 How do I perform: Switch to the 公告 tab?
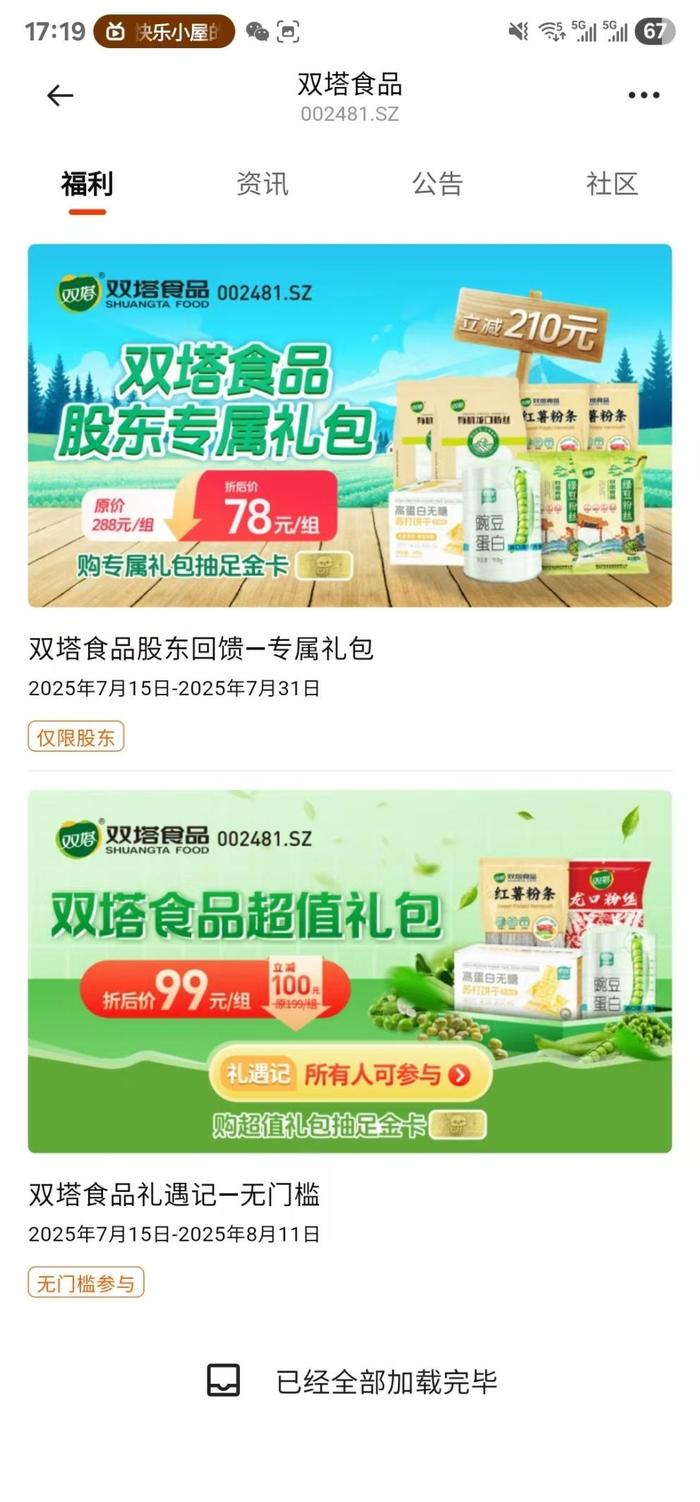pyautogui.click(x=437, y=184)
